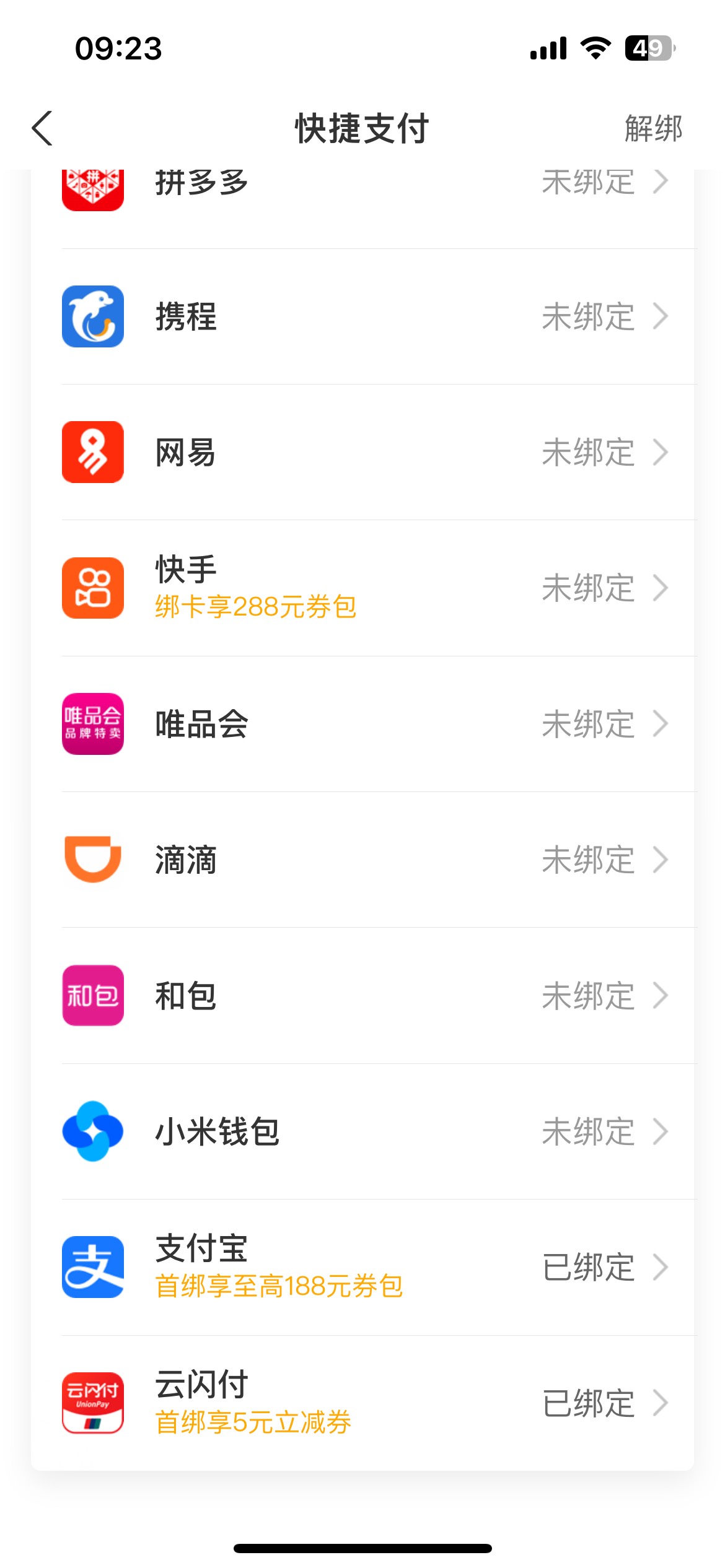Select the 网易 quick payment entry

point(362,452)
